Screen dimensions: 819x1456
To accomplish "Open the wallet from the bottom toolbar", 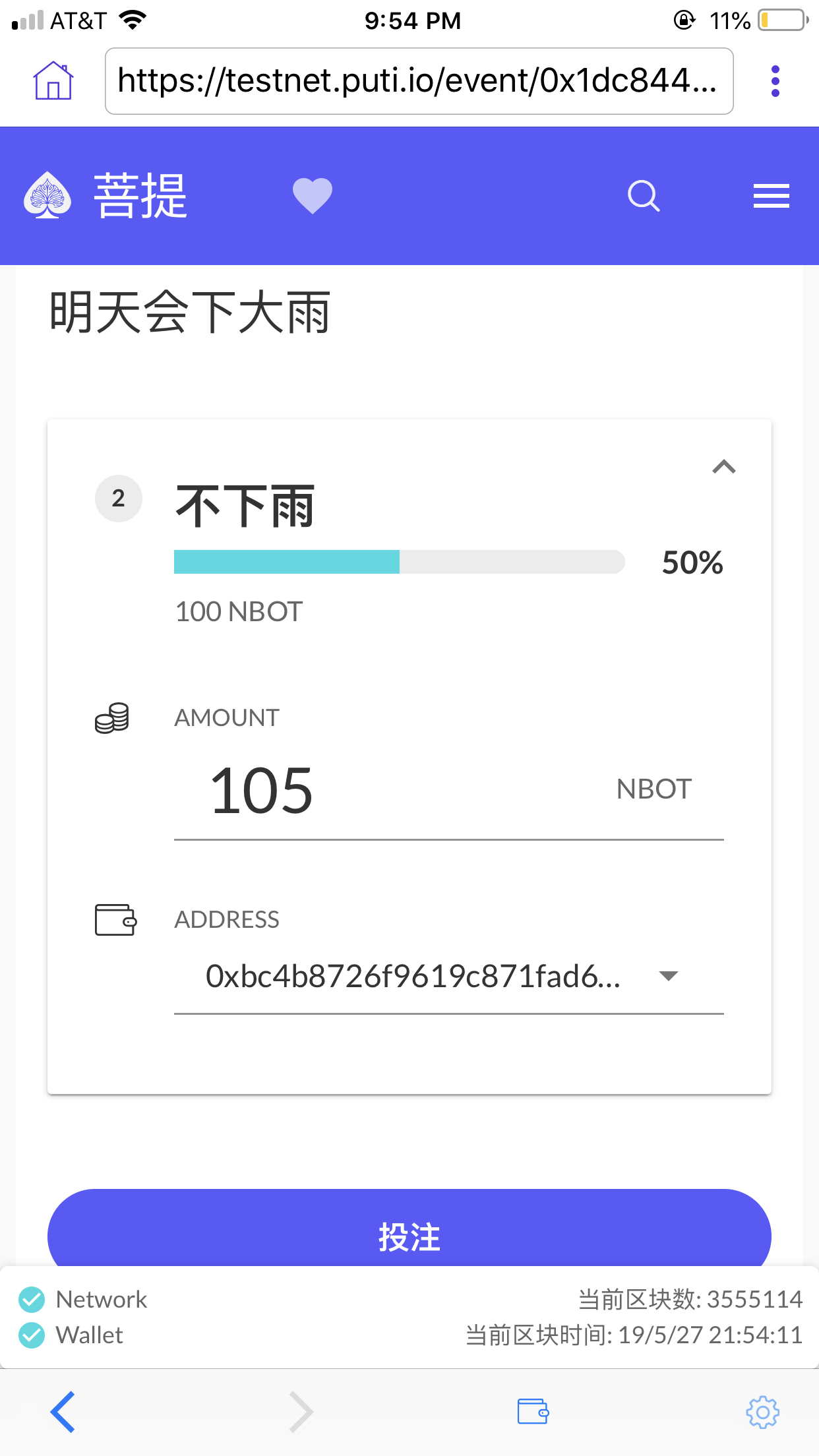I will 533,1412.
